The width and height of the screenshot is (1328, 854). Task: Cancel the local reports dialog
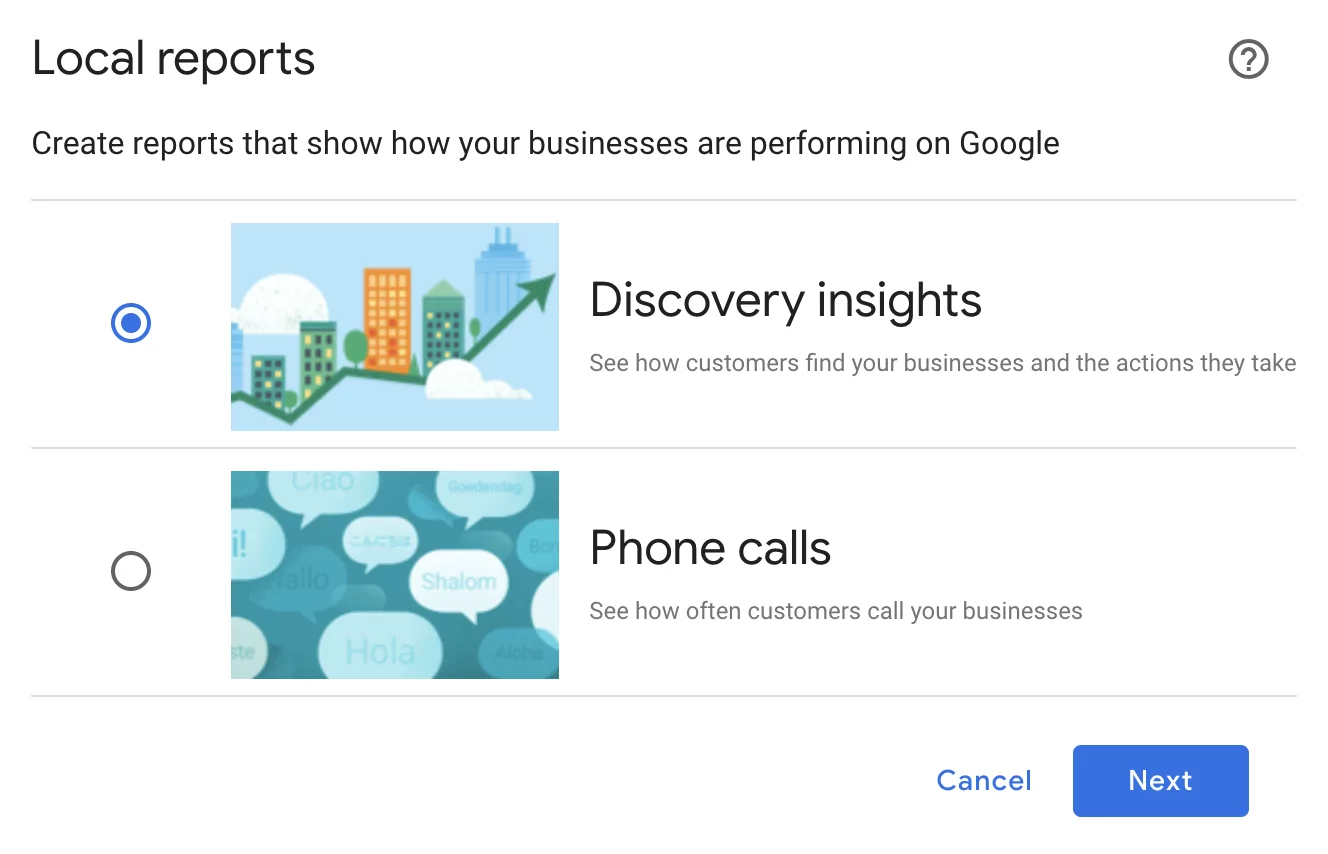pos(983,781)
